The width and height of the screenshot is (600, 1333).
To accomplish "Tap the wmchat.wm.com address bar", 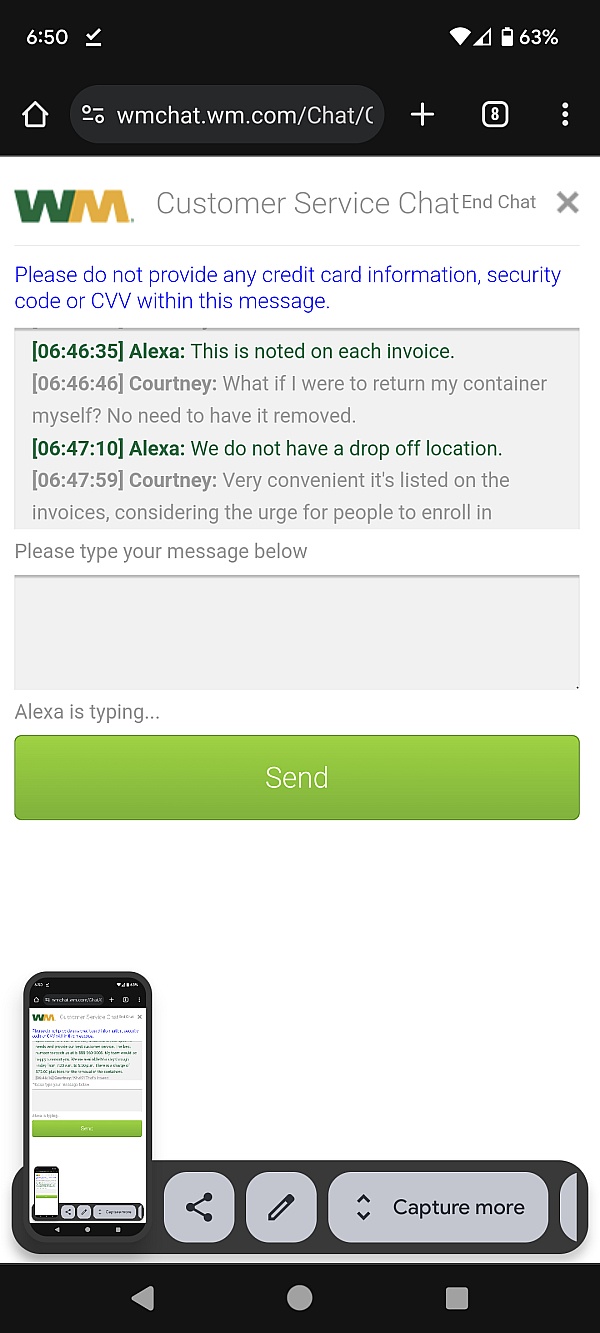I will click(227, 115).
